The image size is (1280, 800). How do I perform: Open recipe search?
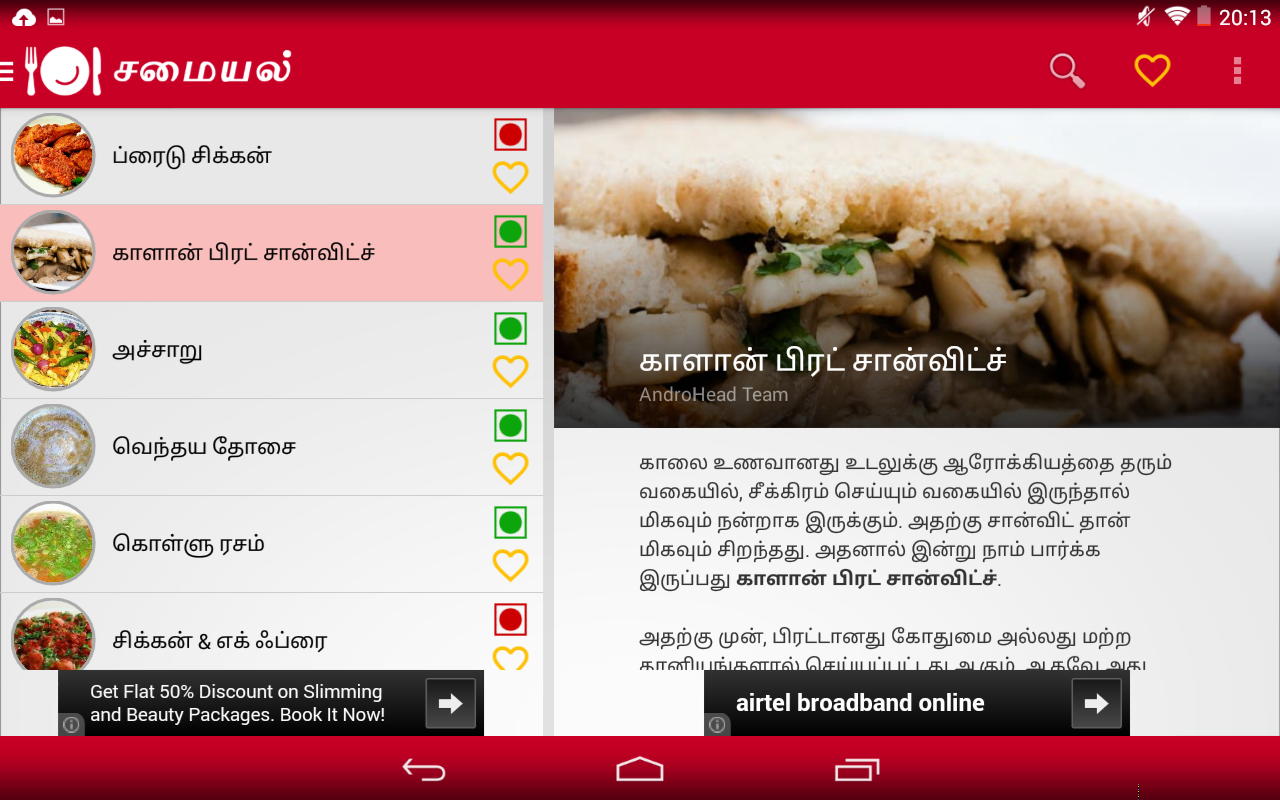1067,71
